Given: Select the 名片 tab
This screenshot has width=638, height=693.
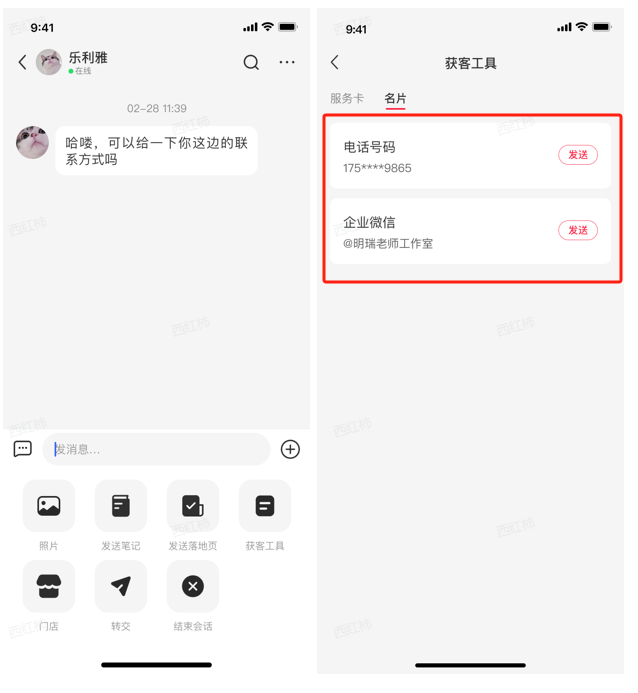Looking at the screenshot, I should (395, 98).
